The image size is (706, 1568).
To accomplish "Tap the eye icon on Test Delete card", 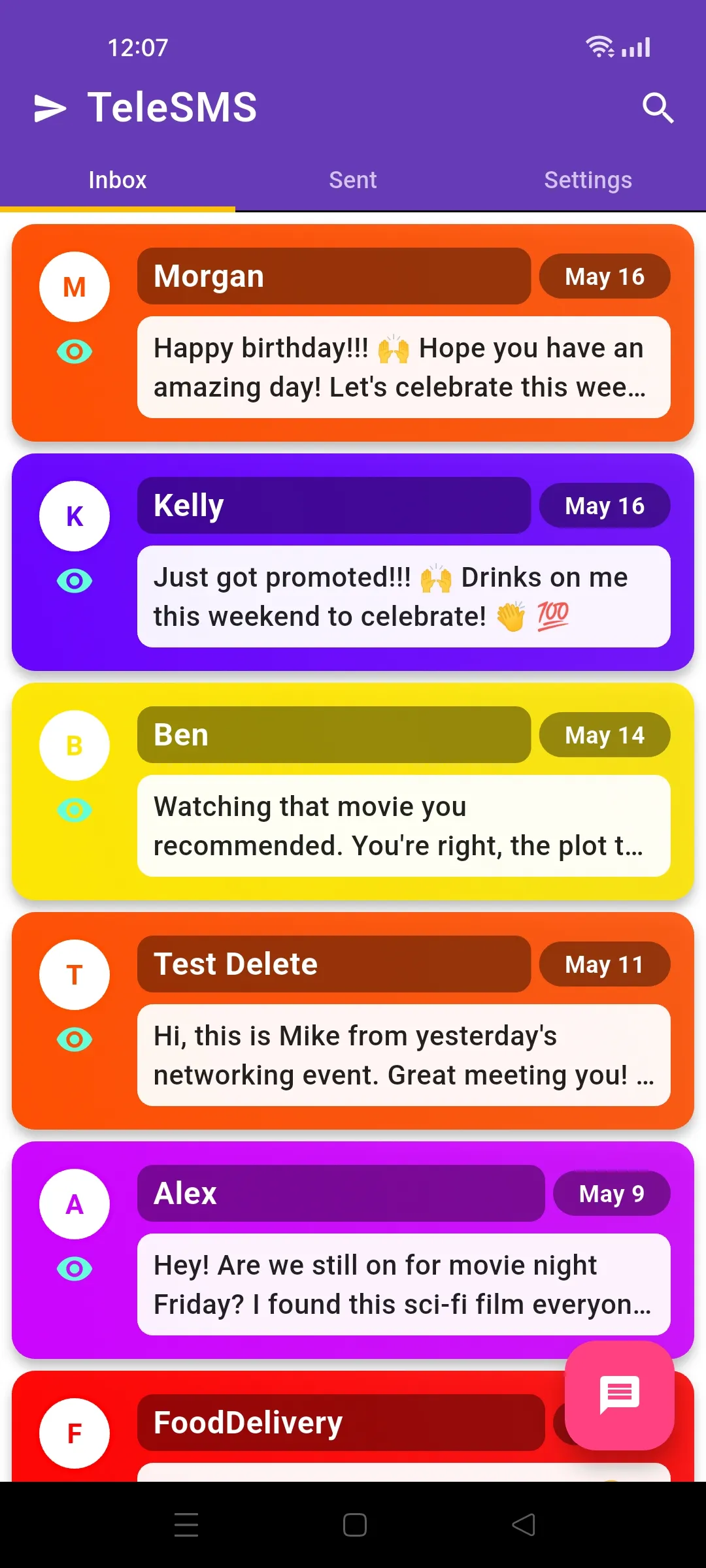I will point(75,1039).
